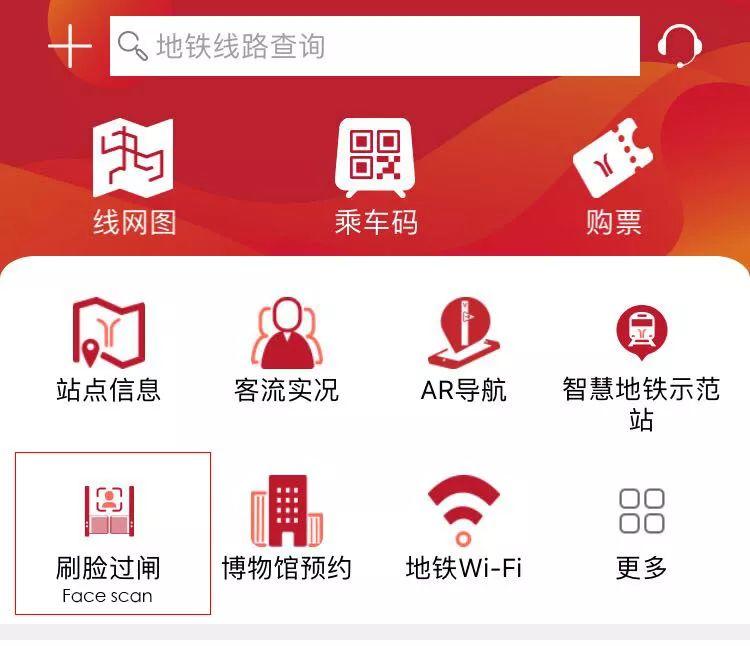
Task: Open 乘车码 ride QR code
Action: coord(375,178)
